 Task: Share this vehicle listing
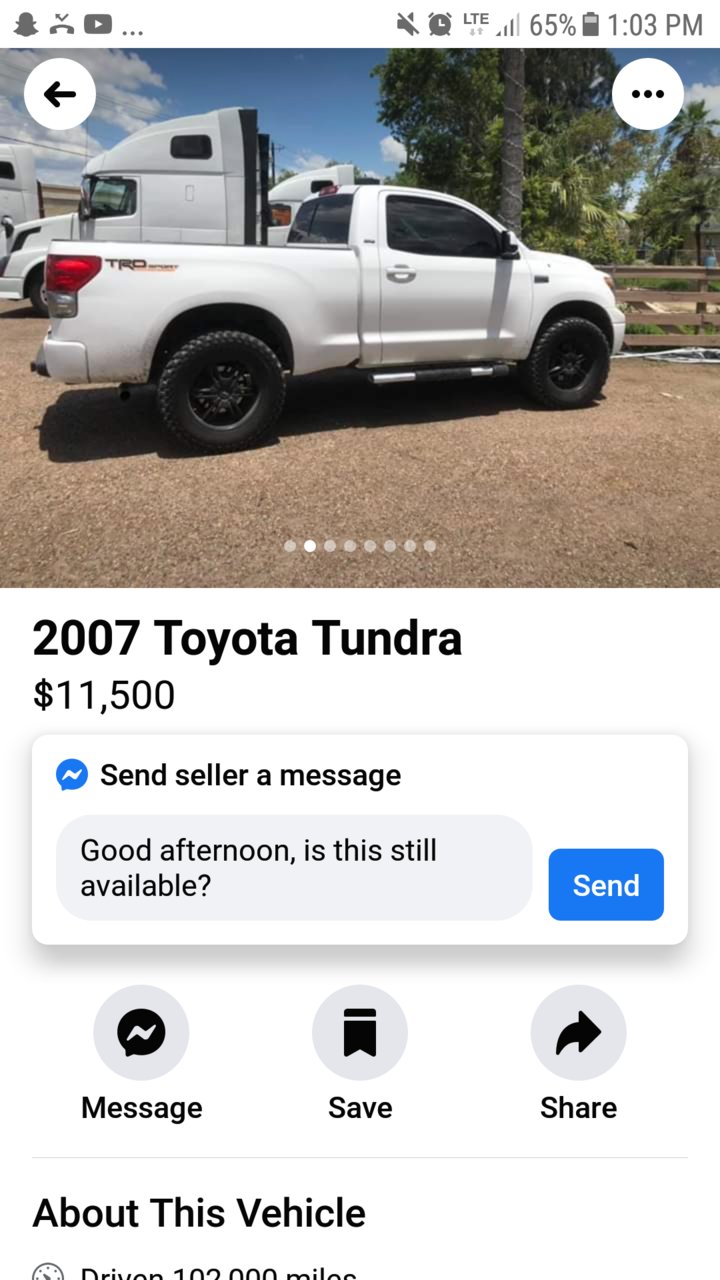tap(578, 1034)
